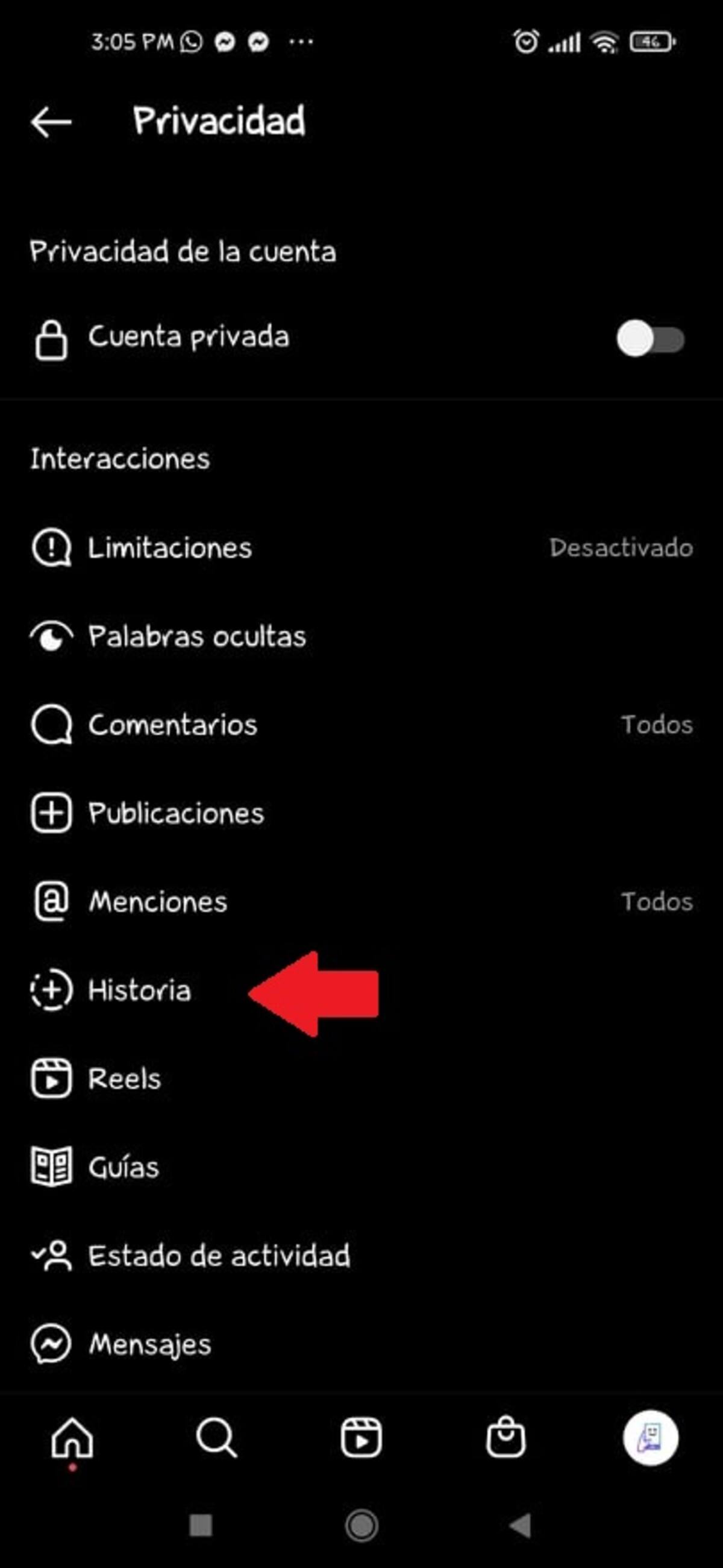
Task: Switch to the Reels tab
Action: pos(361,1438)
